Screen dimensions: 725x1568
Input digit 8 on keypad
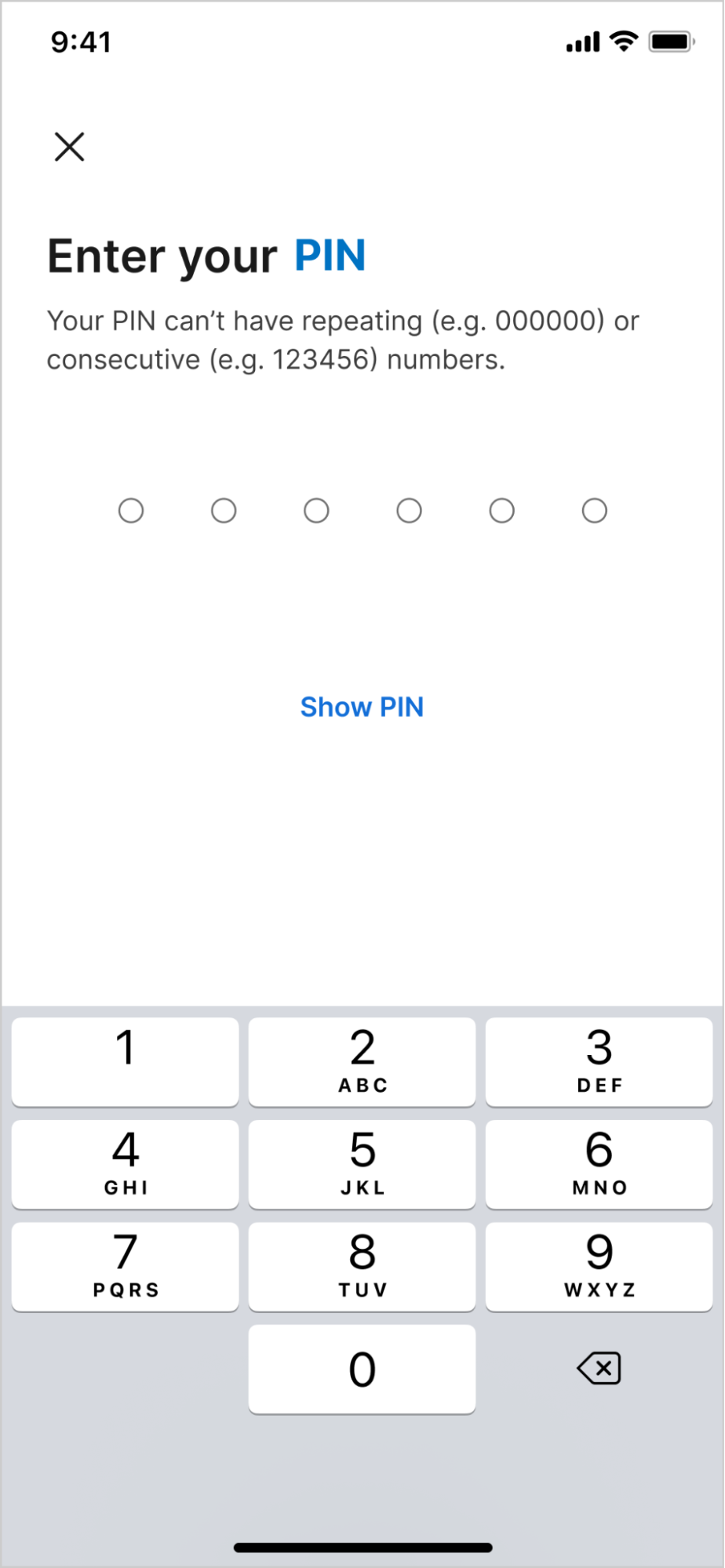click(x=362, y=1266)
